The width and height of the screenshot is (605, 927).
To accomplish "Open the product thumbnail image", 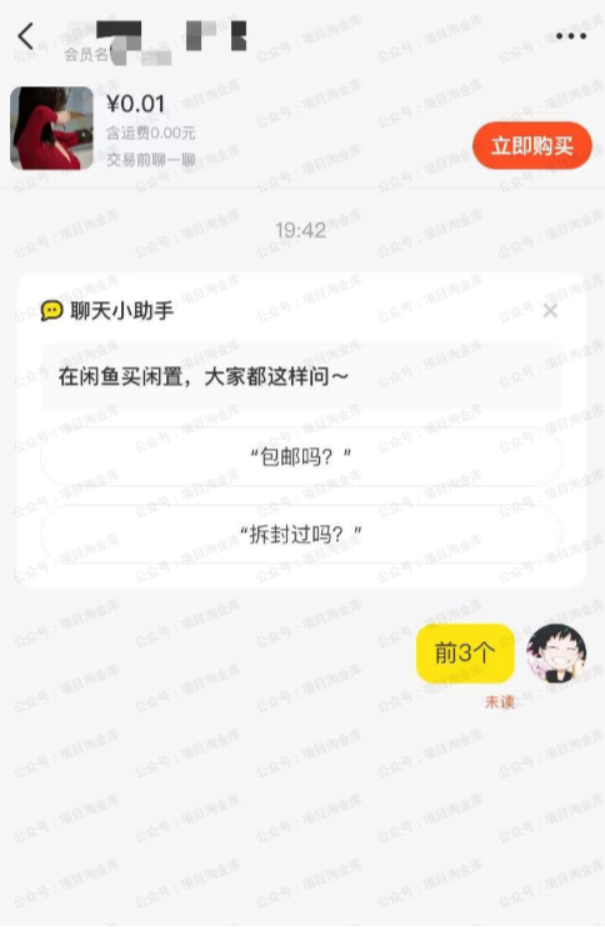I will [51, 128].
